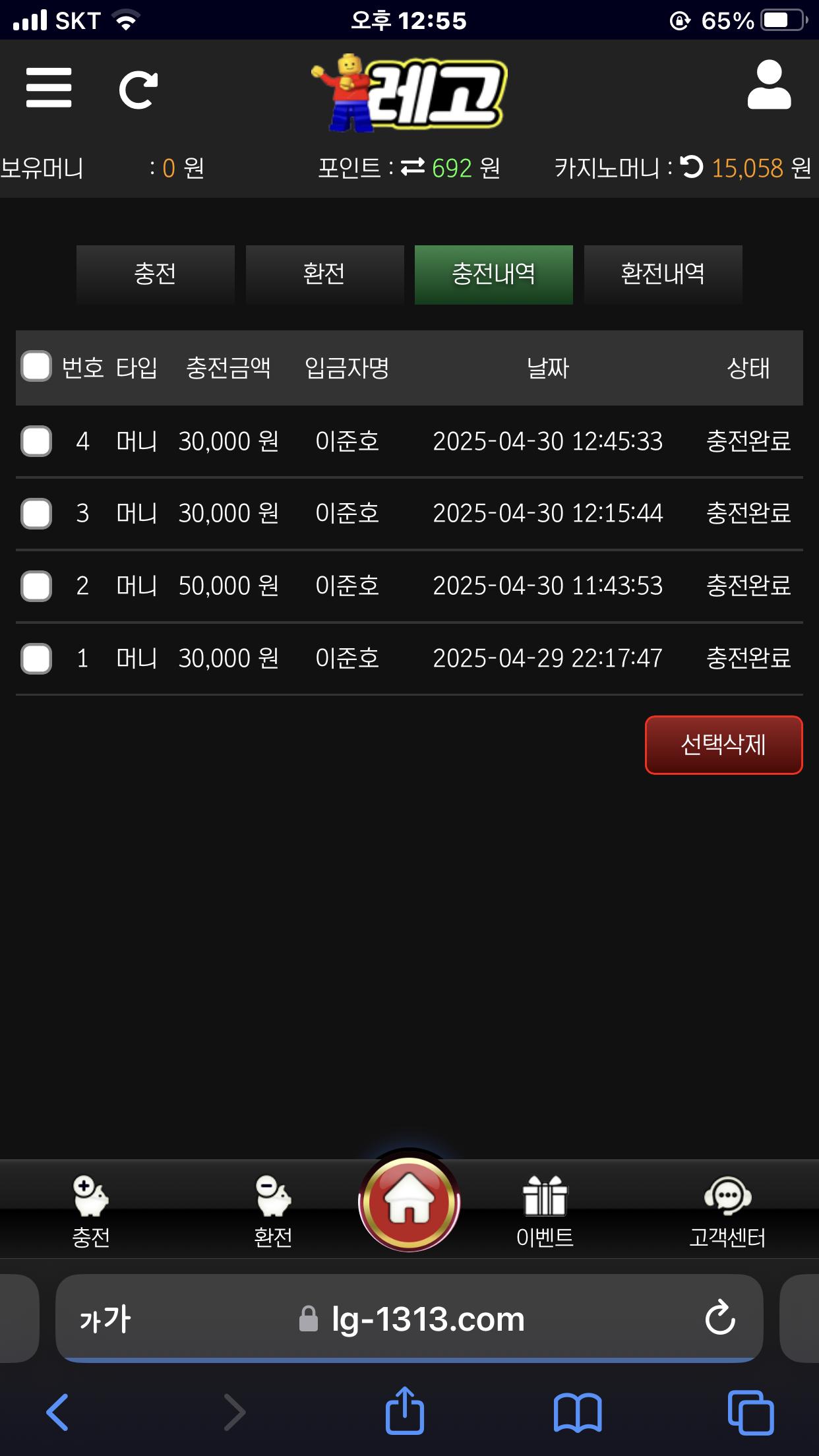The image size is (819, 1456).
Task: Check the select-all checkbox in table header
Action: pyautogui.click(x=36, y=367)
